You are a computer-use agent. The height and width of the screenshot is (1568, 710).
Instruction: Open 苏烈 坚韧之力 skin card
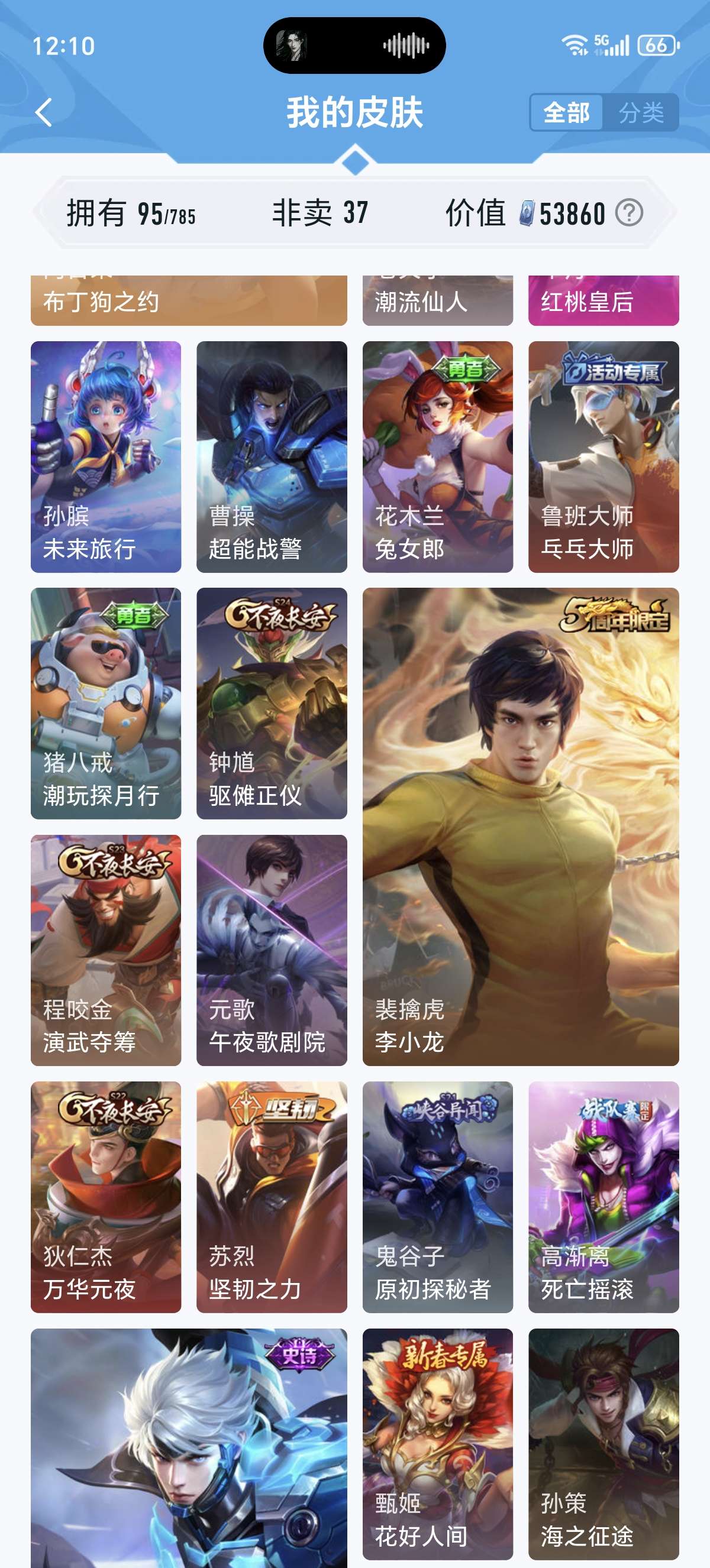pyautogui.click(x=272, y=1197)
